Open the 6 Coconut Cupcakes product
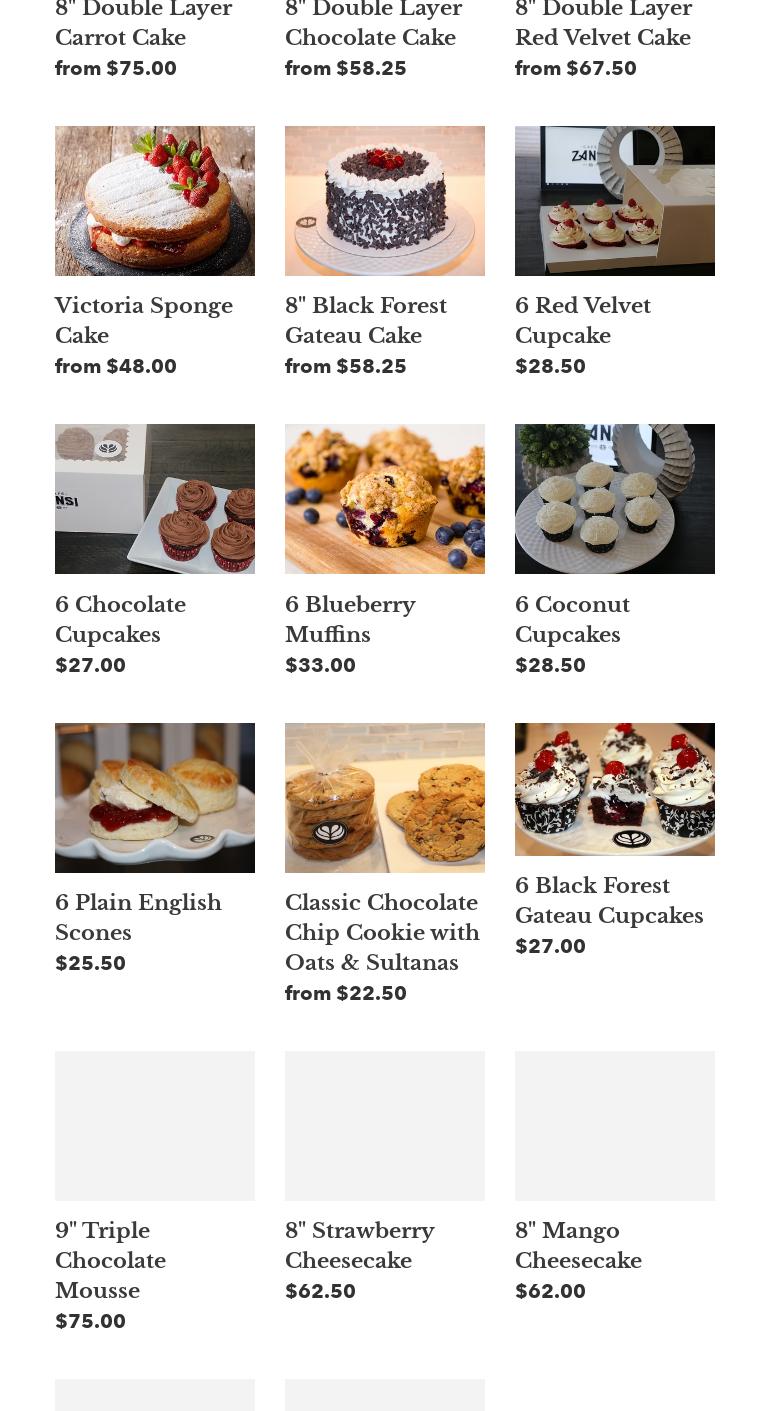Viewport: 770px width, 1411px height. click(x=572, y=619)
